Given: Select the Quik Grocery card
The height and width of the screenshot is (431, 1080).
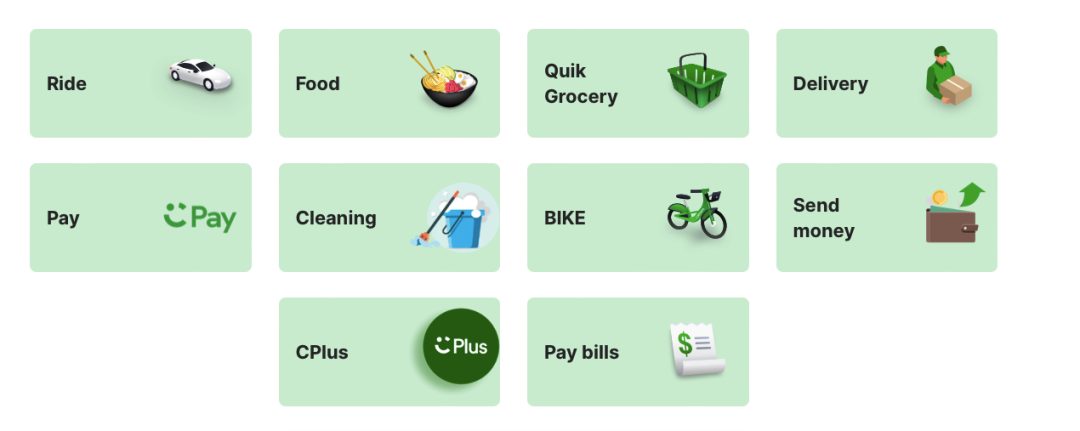Looking at the screenshot, I should (x=637, y=83).
